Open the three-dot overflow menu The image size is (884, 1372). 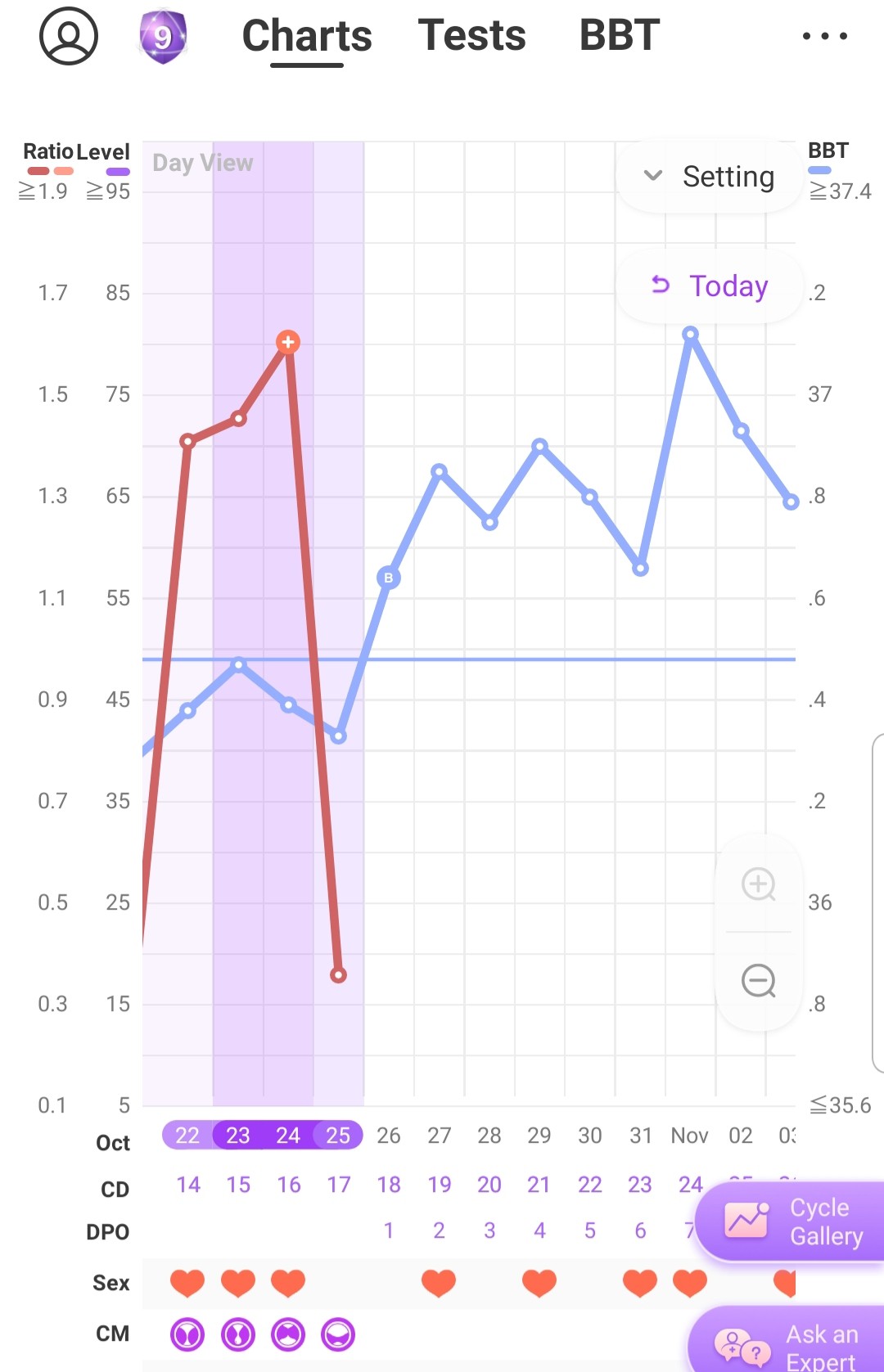click(824, 36)
